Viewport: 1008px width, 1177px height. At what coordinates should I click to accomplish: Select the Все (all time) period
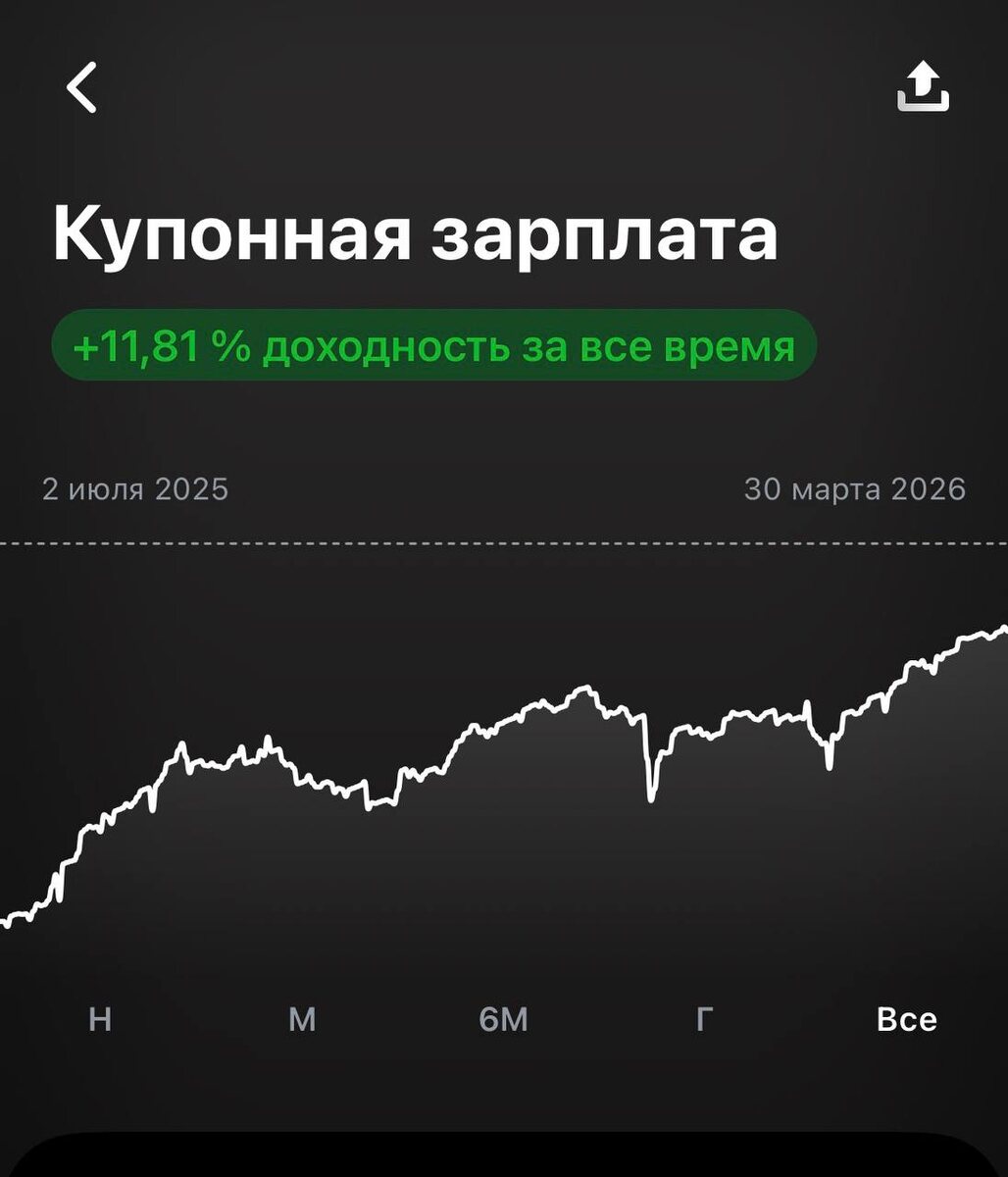coord(906,1020)
